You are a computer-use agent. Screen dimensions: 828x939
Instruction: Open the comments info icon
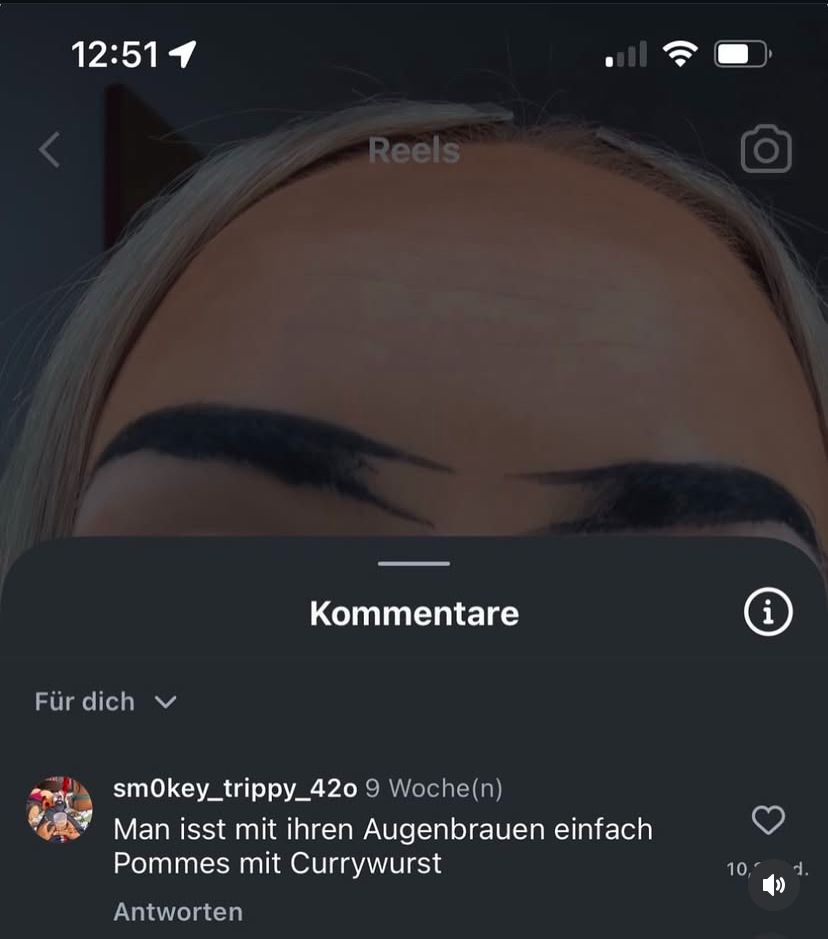768,612
